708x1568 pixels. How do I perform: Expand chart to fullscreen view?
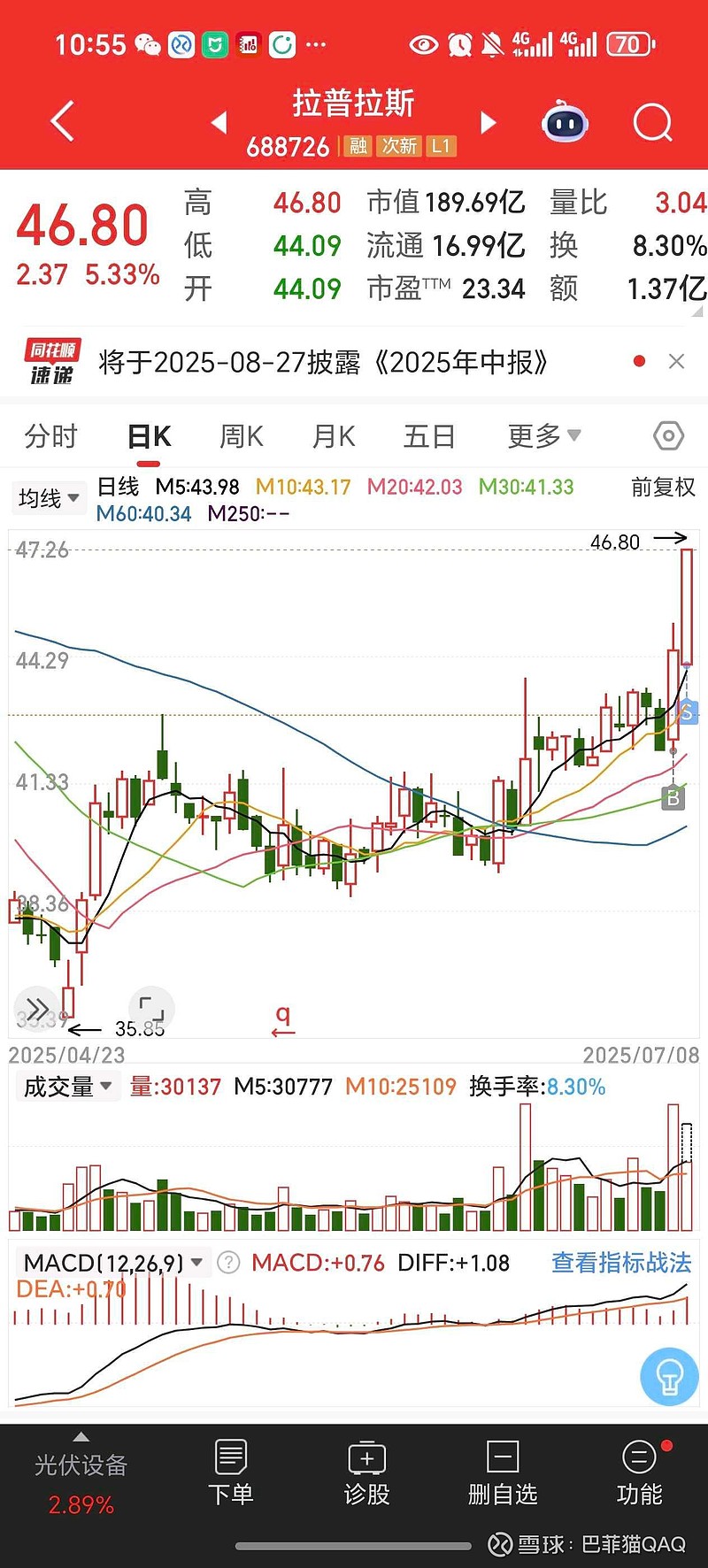pyautogui.click(x=151, y=1009)
